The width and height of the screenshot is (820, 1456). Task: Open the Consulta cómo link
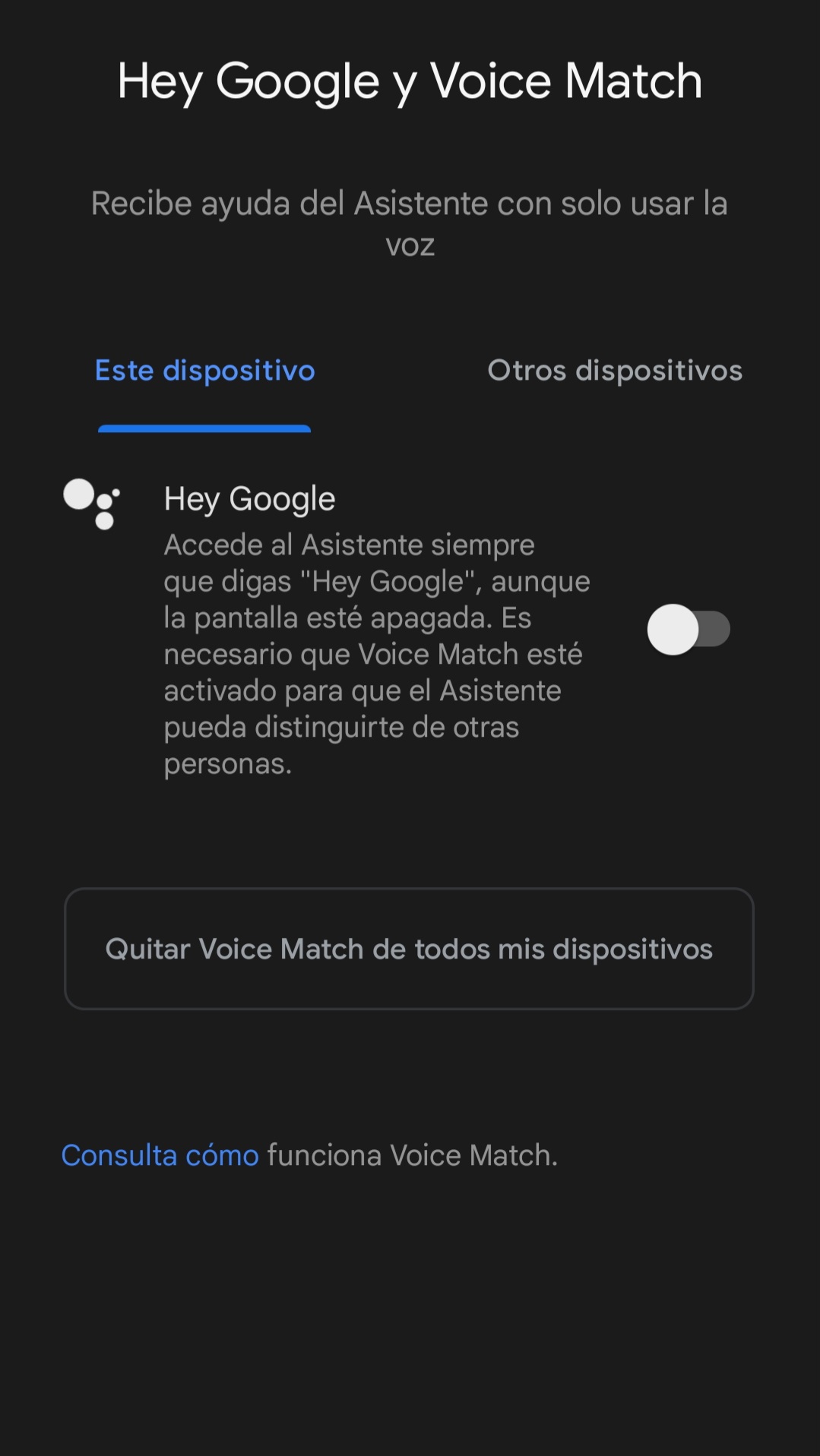click(x=160, y=1155)
